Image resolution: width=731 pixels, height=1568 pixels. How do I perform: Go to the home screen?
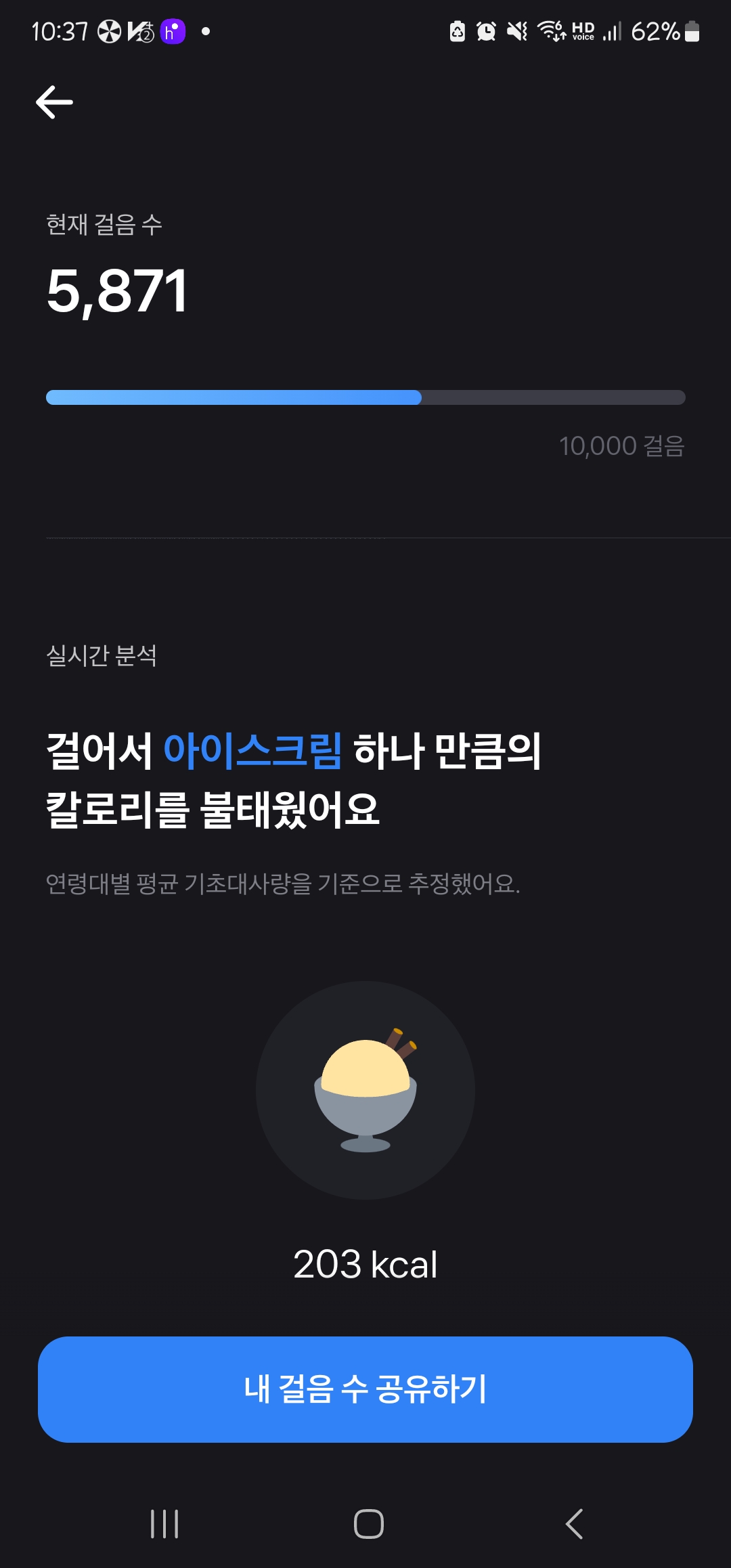(368, 1524)
